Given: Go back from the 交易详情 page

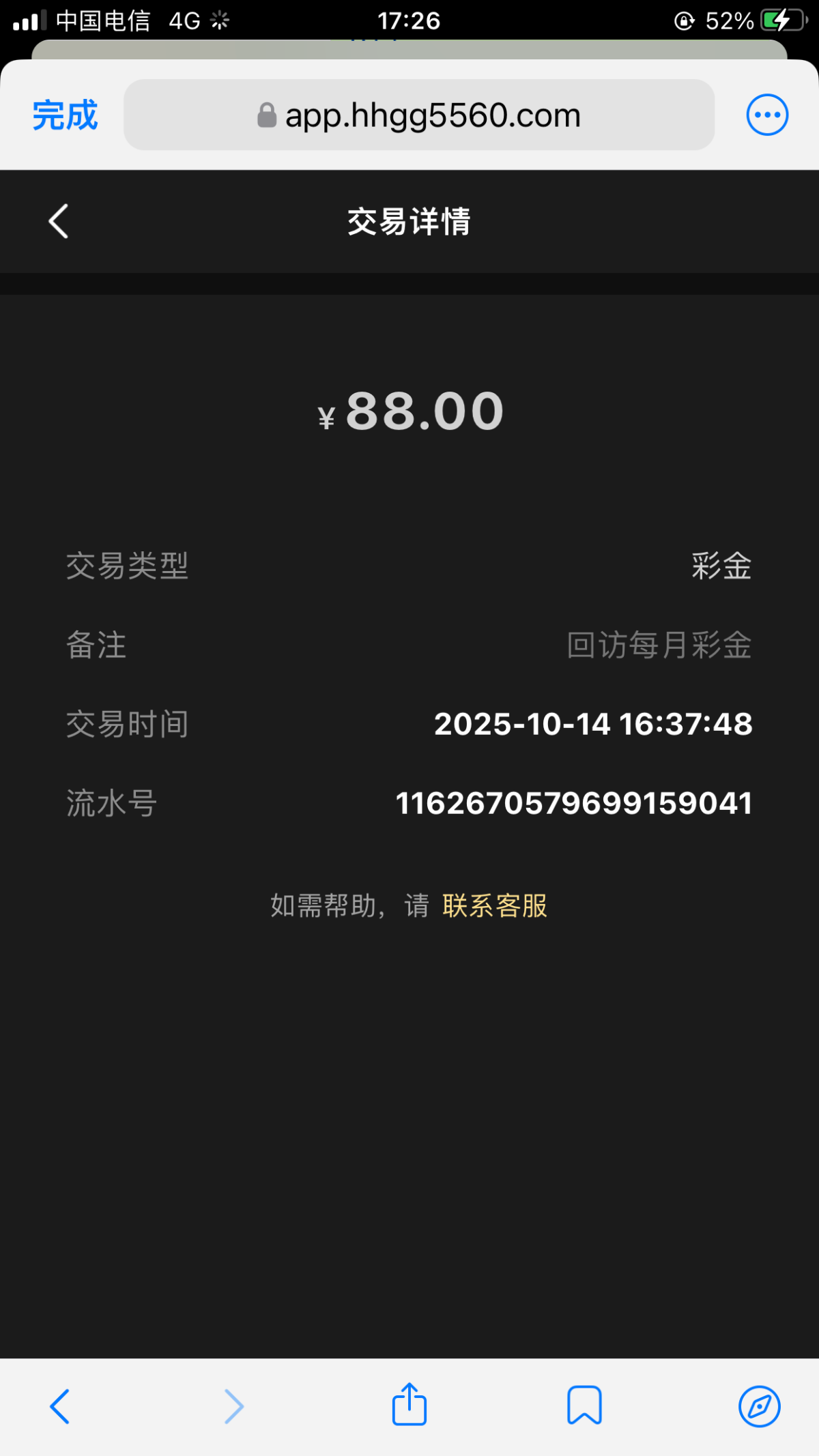Looking at the screenshot, I should (x=59, y=222).
